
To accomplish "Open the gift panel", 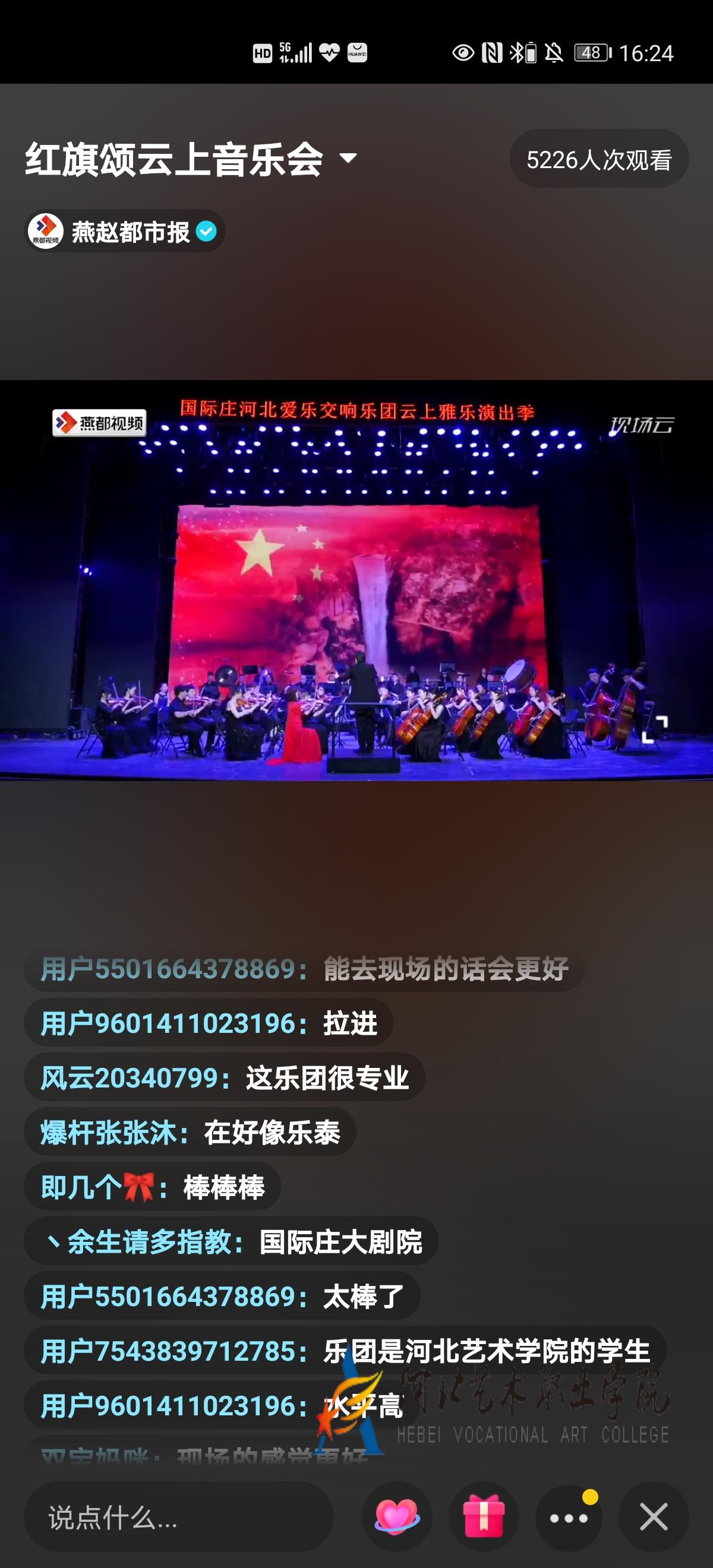I will point(484,1518).
